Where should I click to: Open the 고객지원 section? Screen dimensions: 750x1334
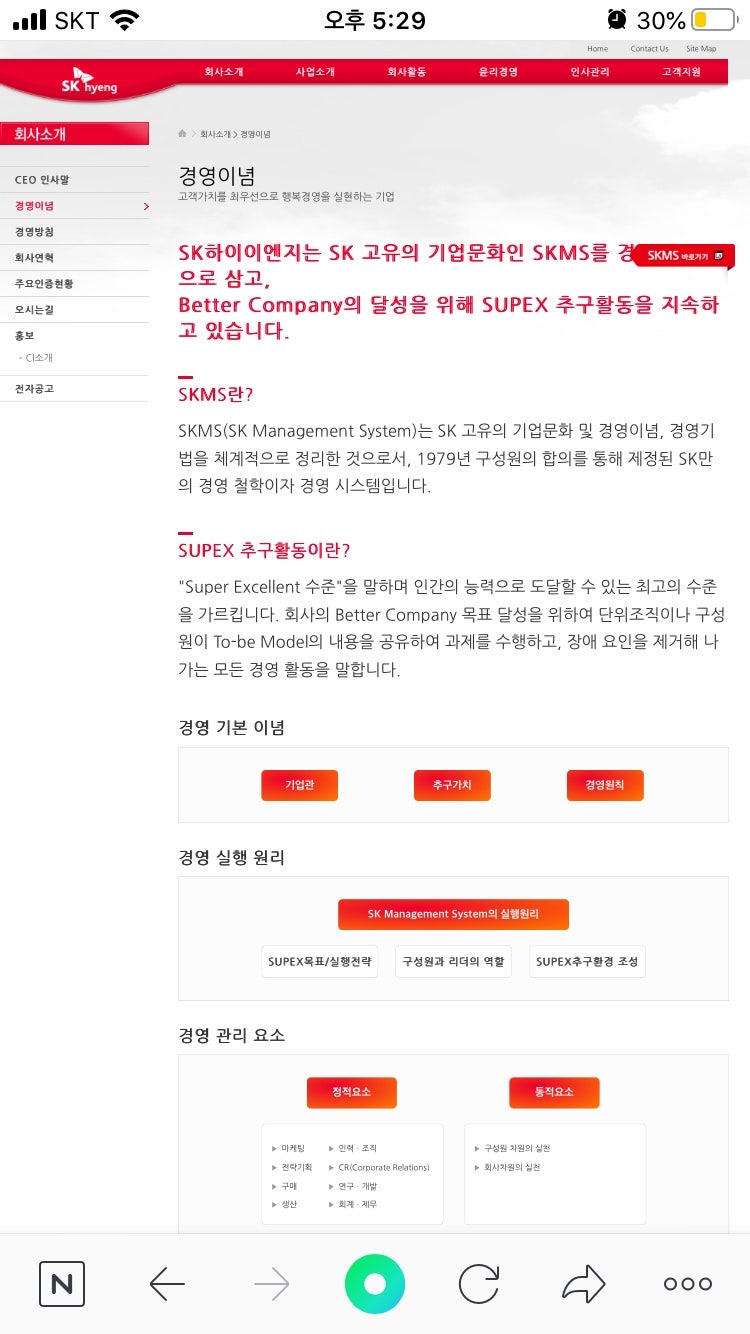point(681,72)
